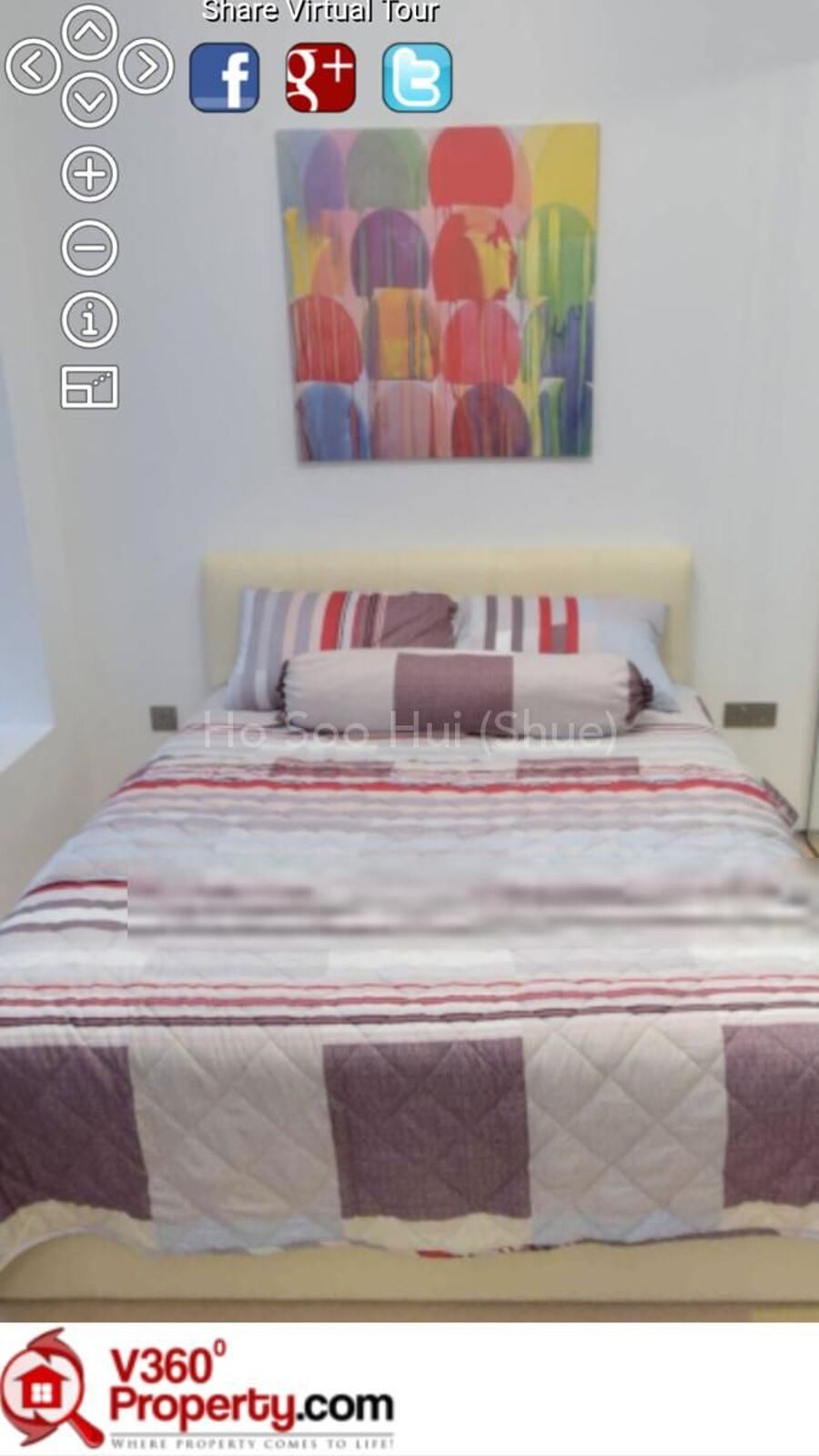Pan the virtual tour view right
The height and width of the screenshot is (1456, 819).
tap(146, 66)
